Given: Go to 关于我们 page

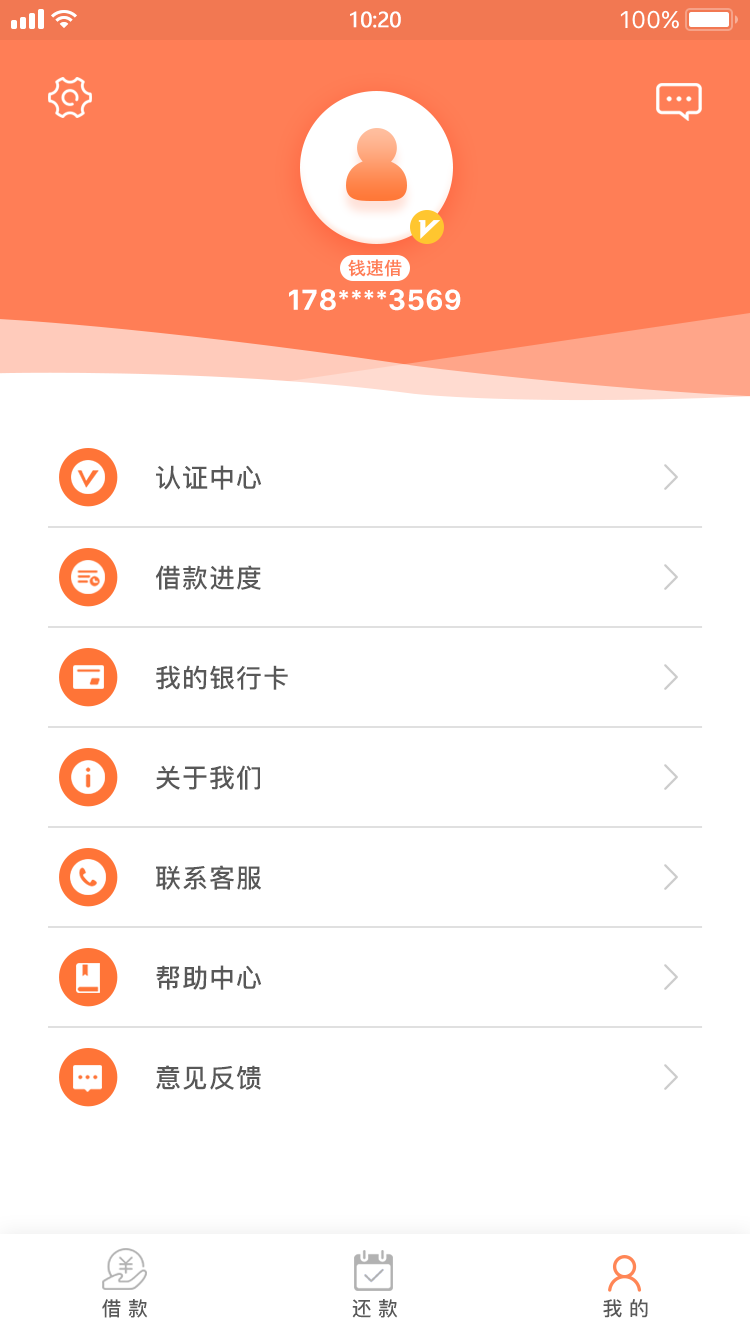Looking at the screenshot, I should coord(375,778).
